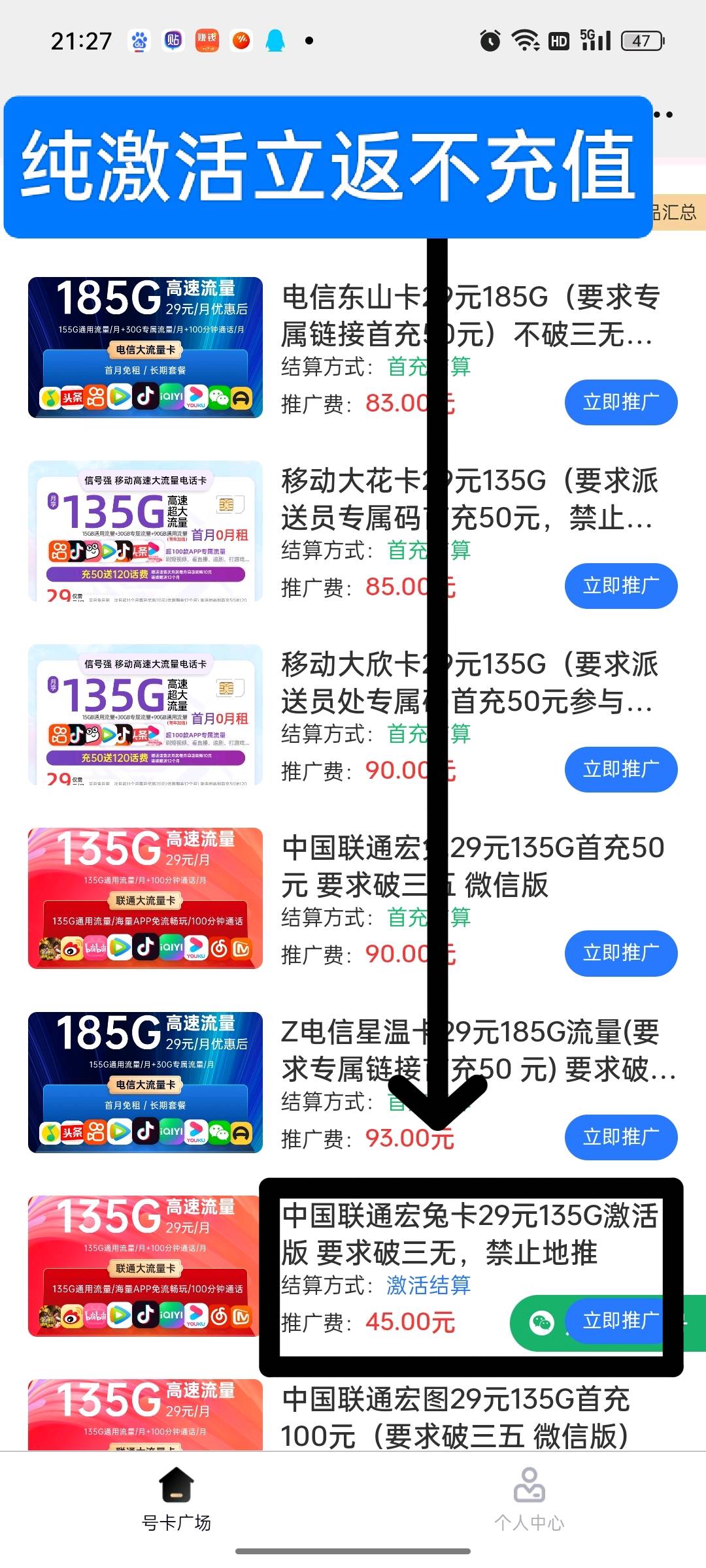The image size is (706, 1568).
Task: Go to the 号卡广场 tab
Action: click(x=176, y=1499)
